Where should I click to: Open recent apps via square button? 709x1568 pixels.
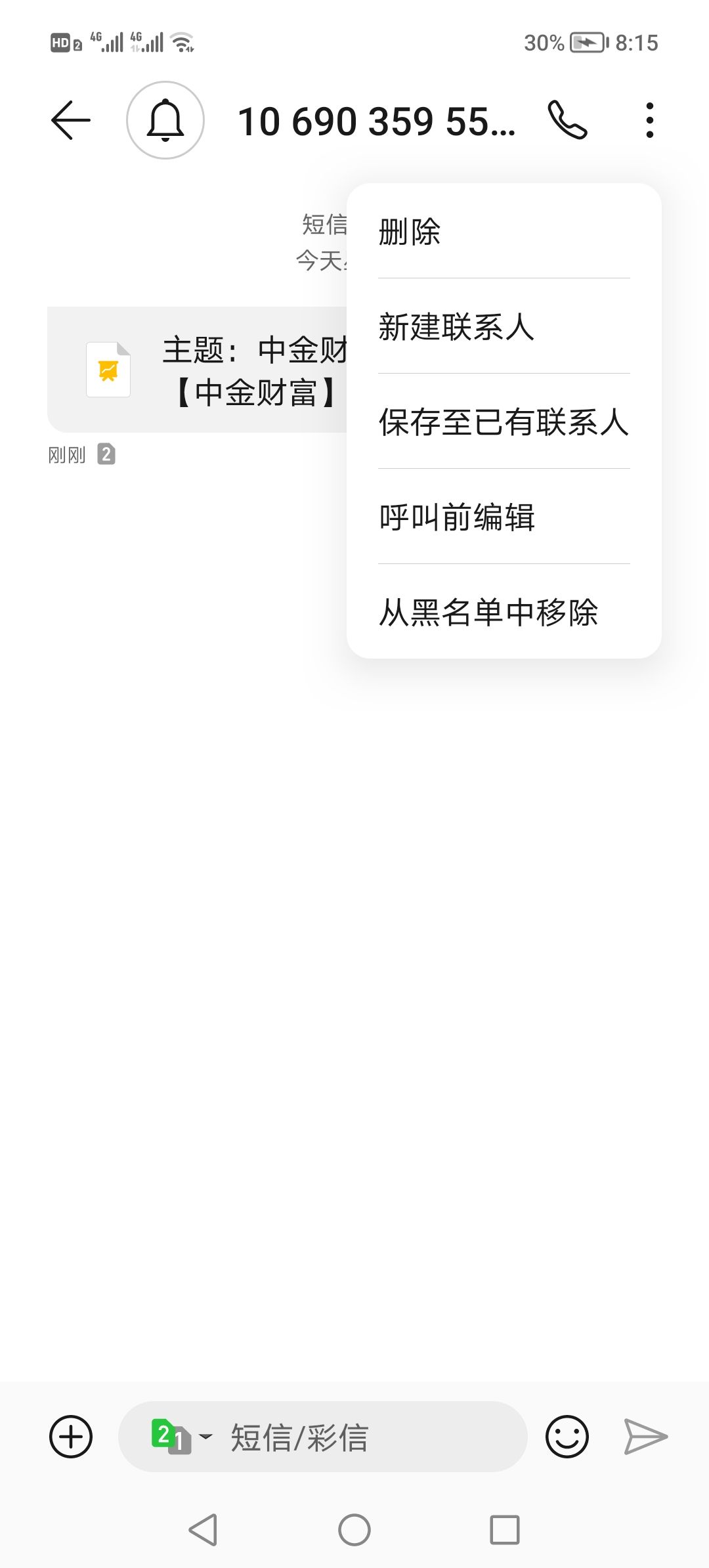505,1530
